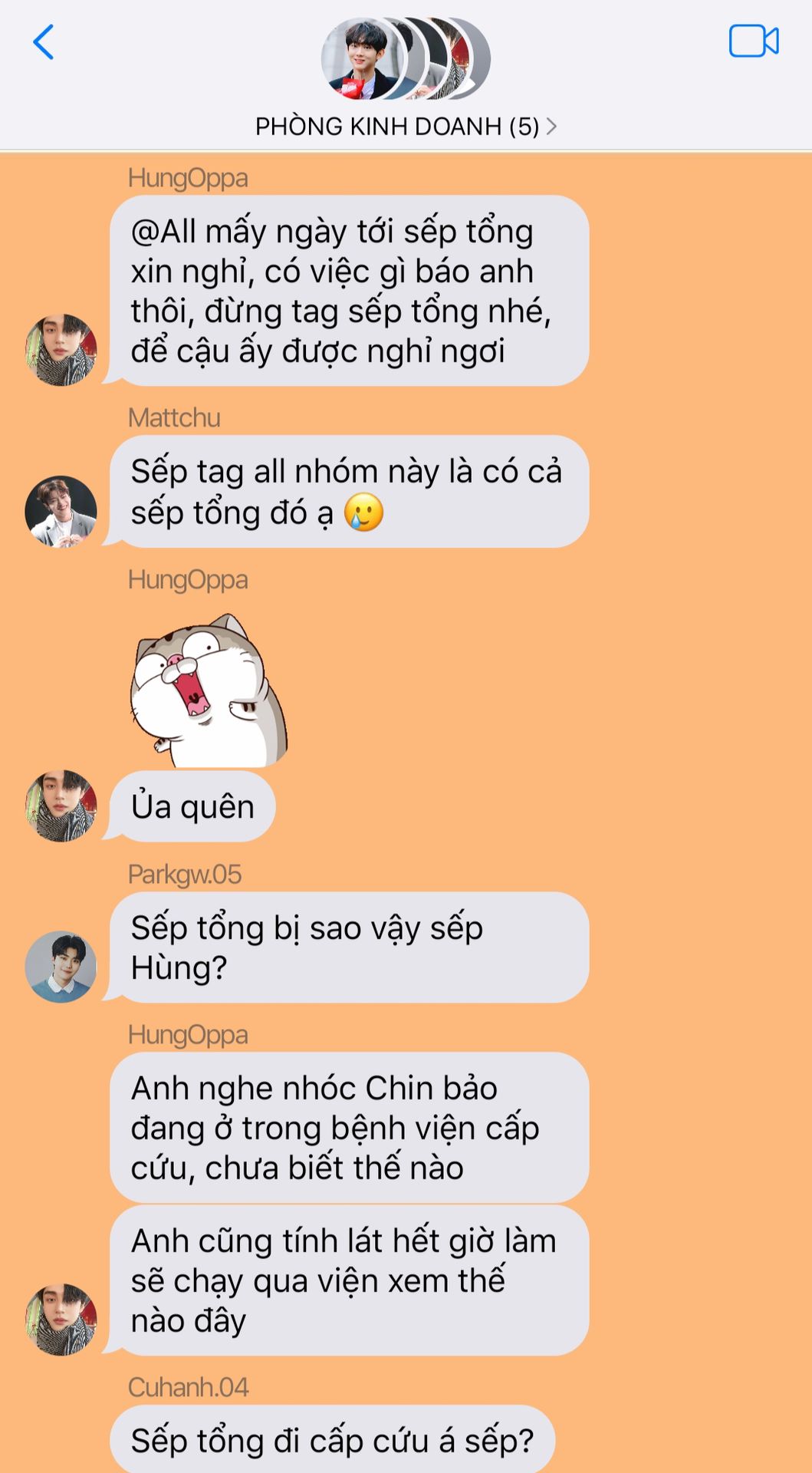Open Mattchu's profile picture

[x=61, y=511]
